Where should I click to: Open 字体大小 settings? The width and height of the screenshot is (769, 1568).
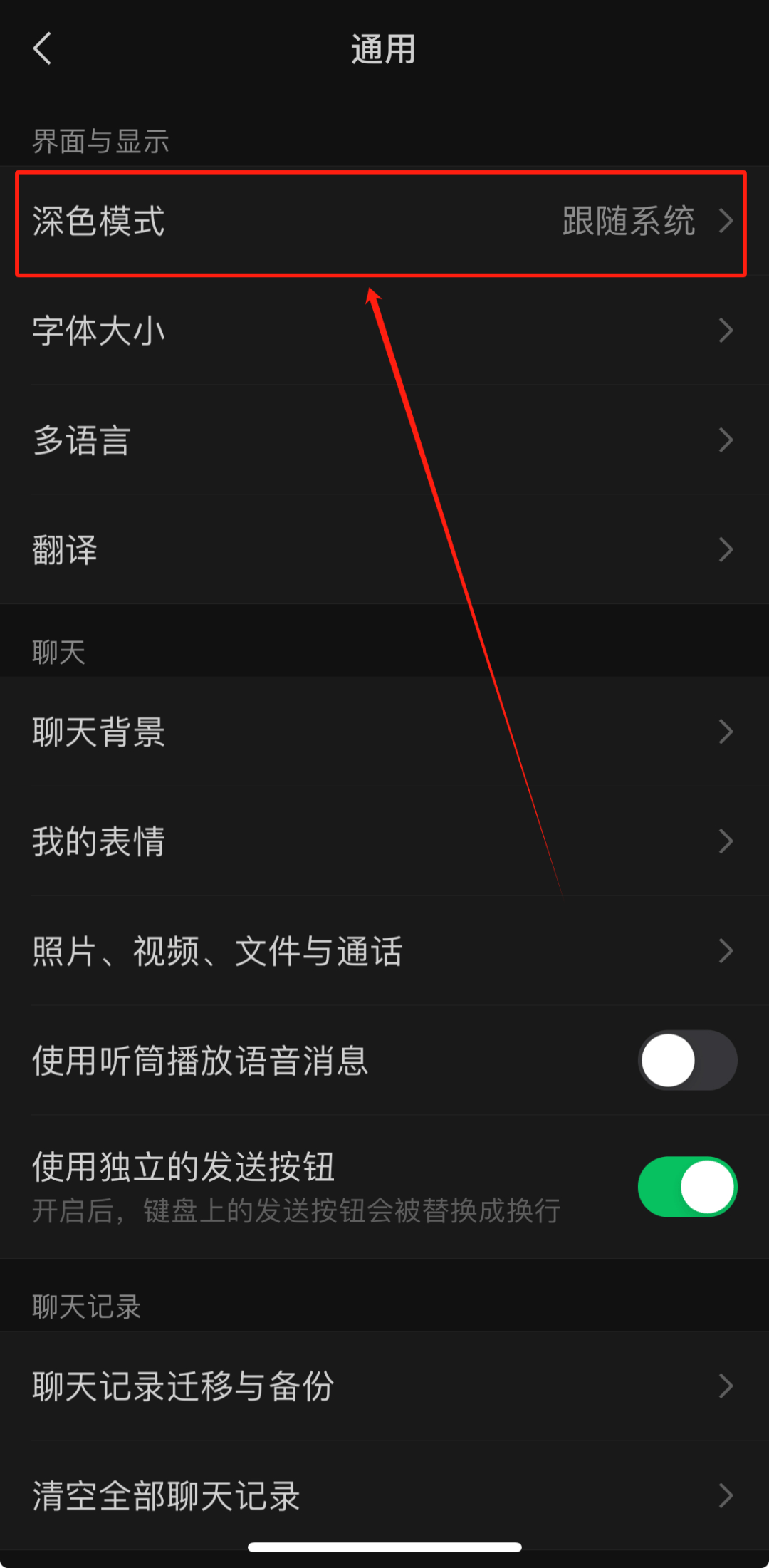coord(384,331)
